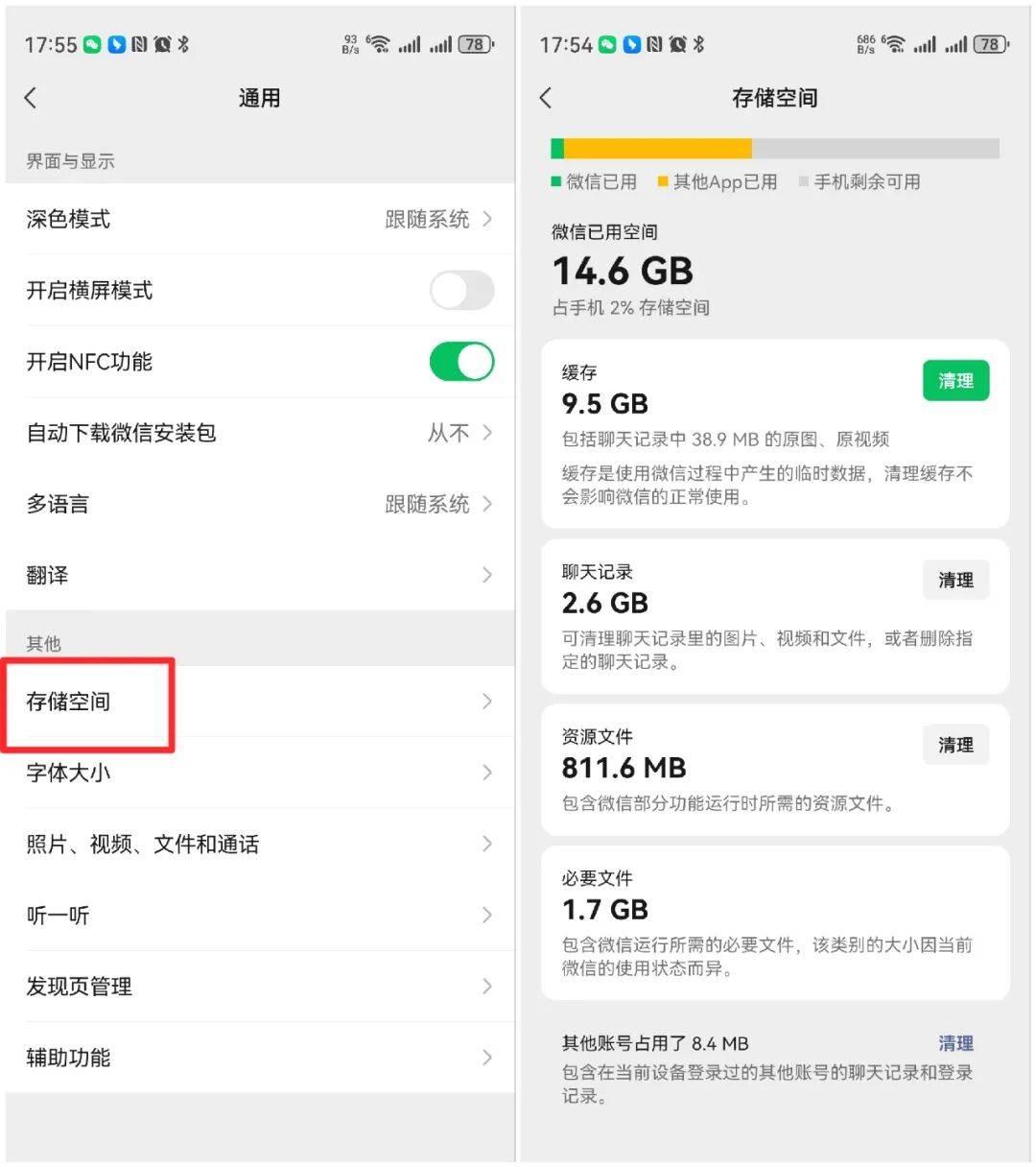
Task: Tap the 清理 link for 其他账号
Action: coord(955,1043)
